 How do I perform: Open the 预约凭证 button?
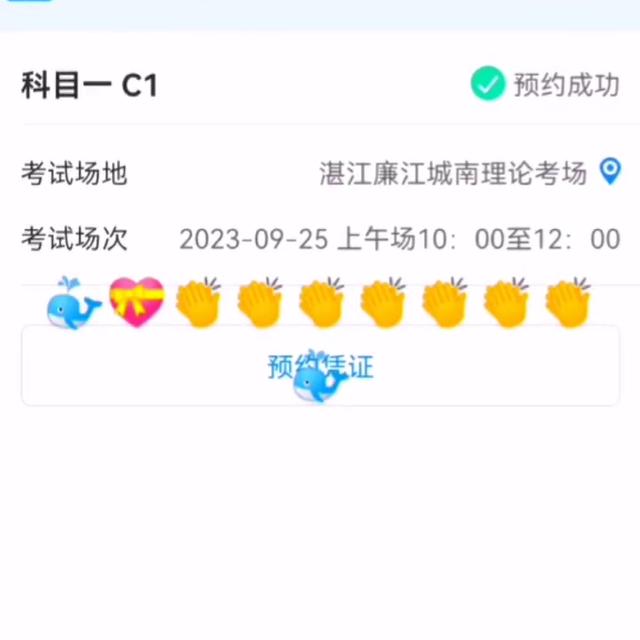click(x=320, y=367)
